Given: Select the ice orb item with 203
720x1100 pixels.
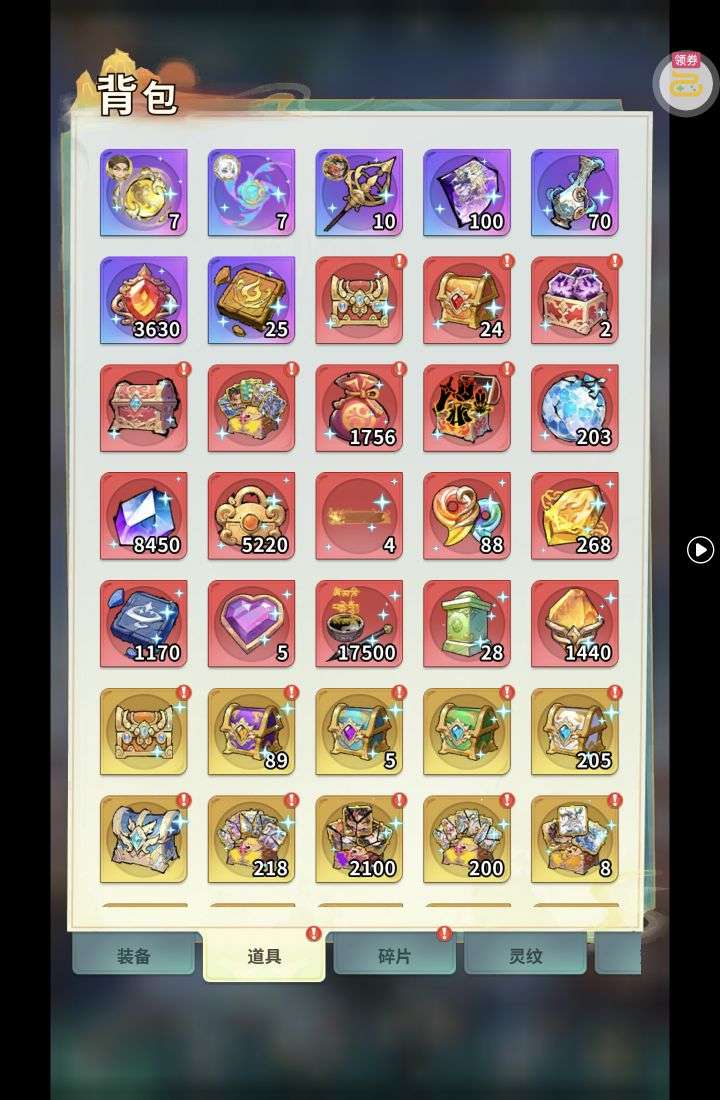Looking at the screenshot, I should coord(575,408).
